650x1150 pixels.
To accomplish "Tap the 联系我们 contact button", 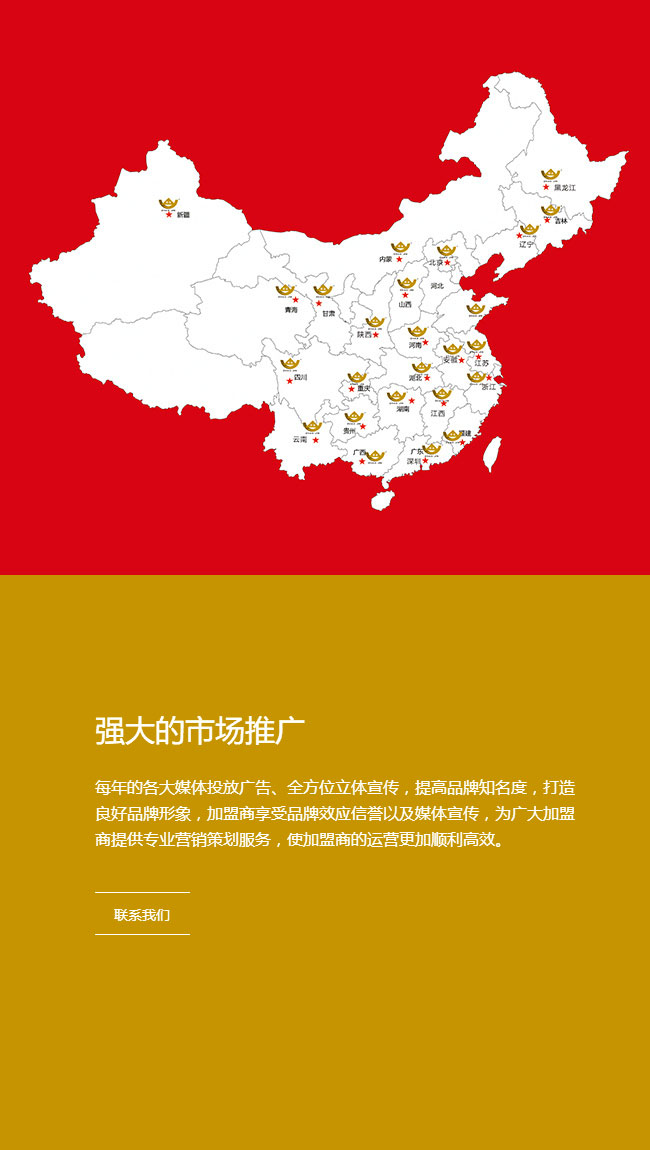I will [142, 914].
